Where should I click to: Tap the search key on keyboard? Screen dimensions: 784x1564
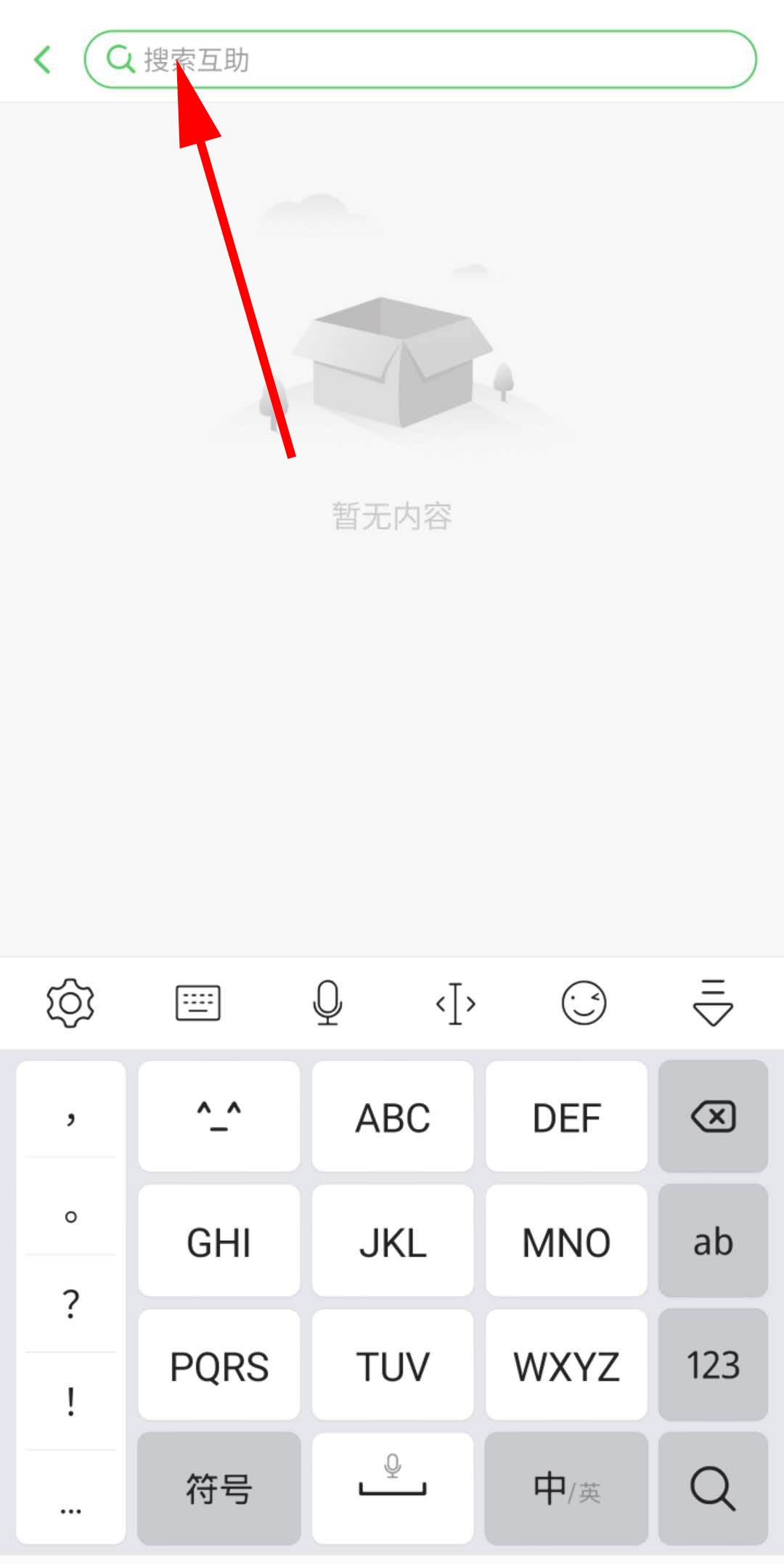(x=713, y=1488)
